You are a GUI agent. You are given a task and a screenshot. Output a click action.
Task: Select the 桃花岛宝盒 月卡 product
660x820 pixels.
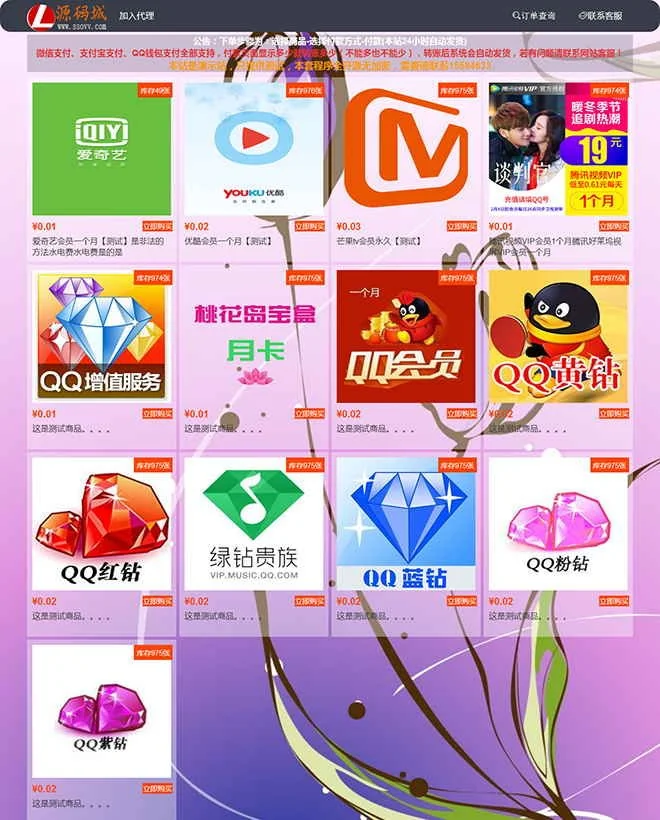tap(254, 336)
